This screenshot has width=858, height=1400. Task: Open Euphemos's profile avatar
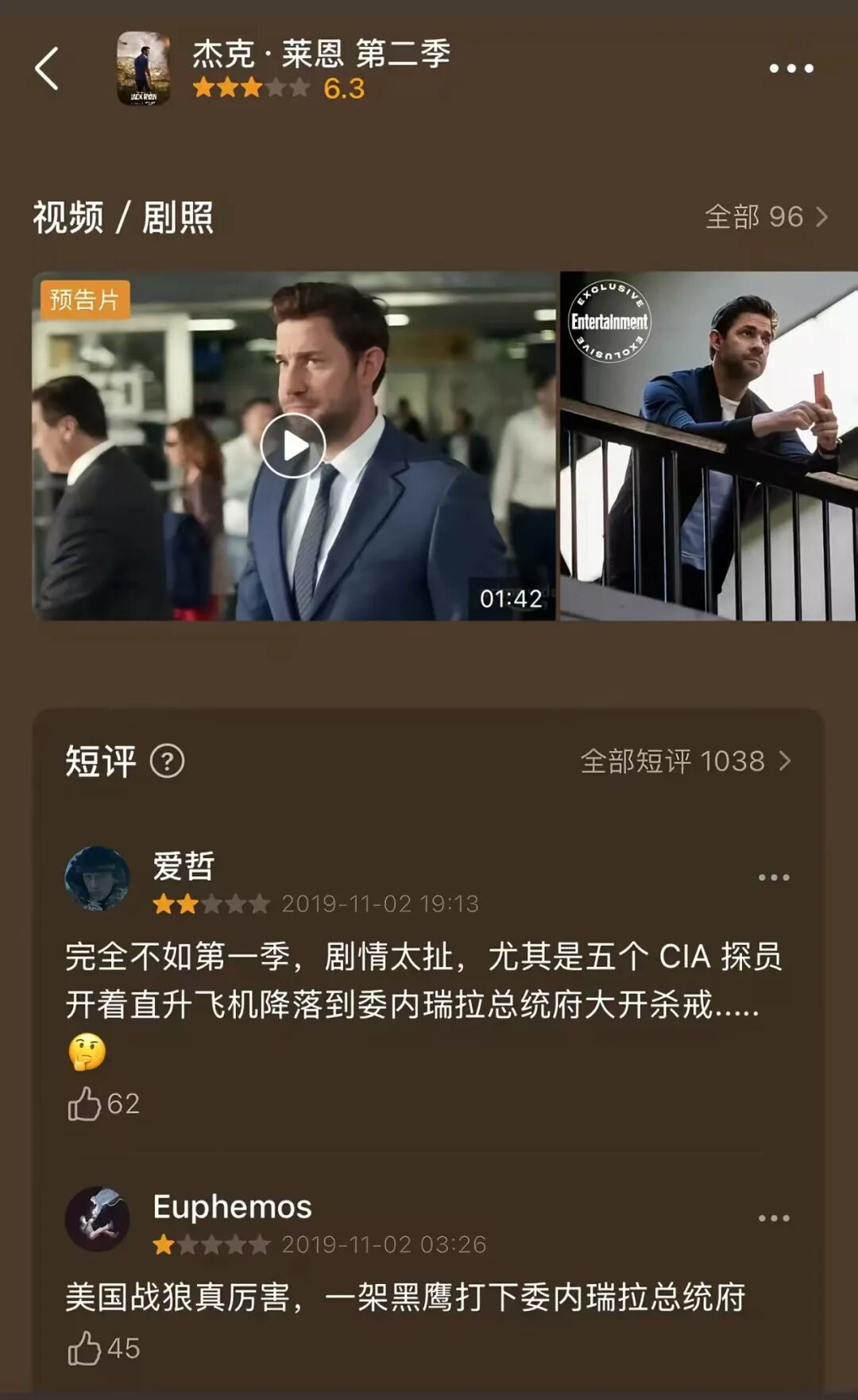pos(97,1219)
